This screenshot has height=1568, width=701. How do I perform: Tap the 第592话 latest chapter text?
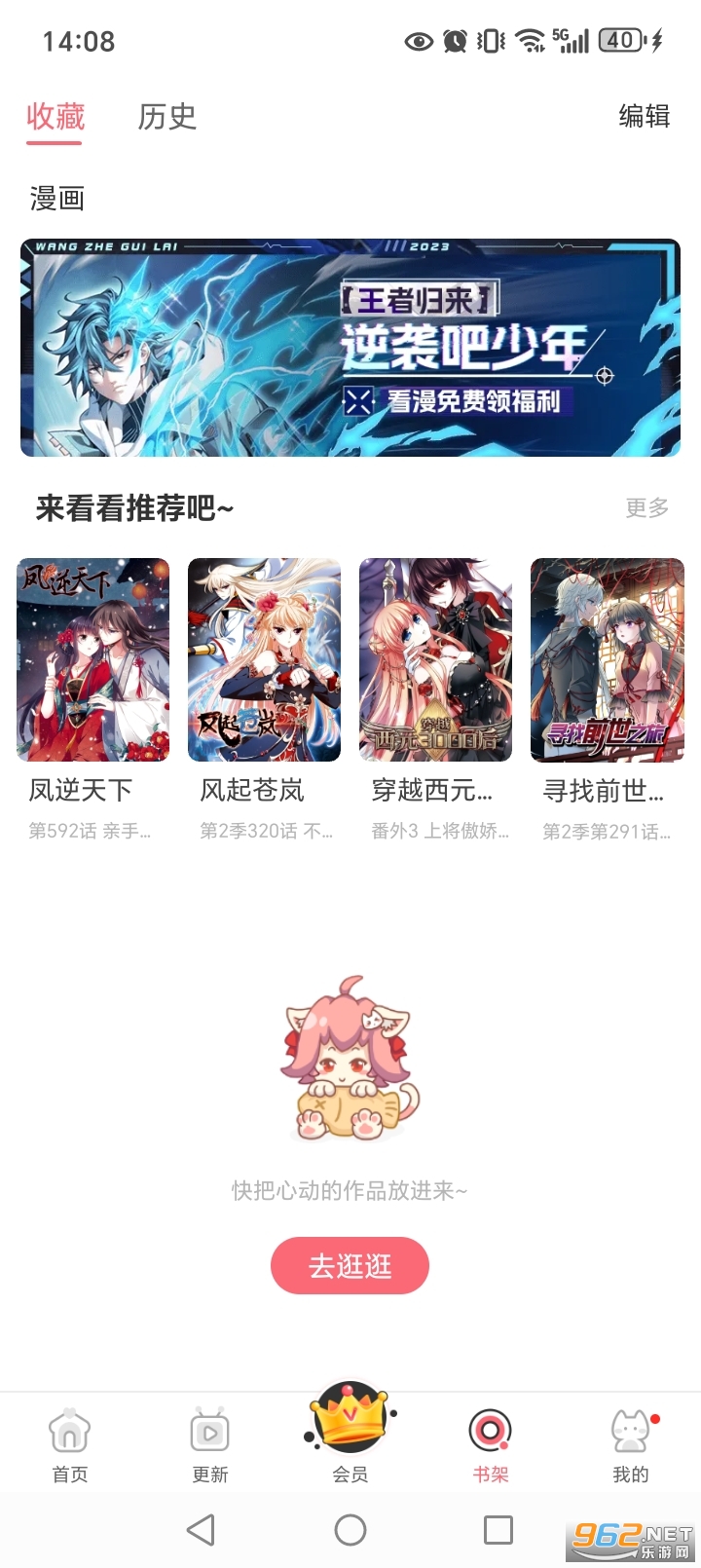90,833
